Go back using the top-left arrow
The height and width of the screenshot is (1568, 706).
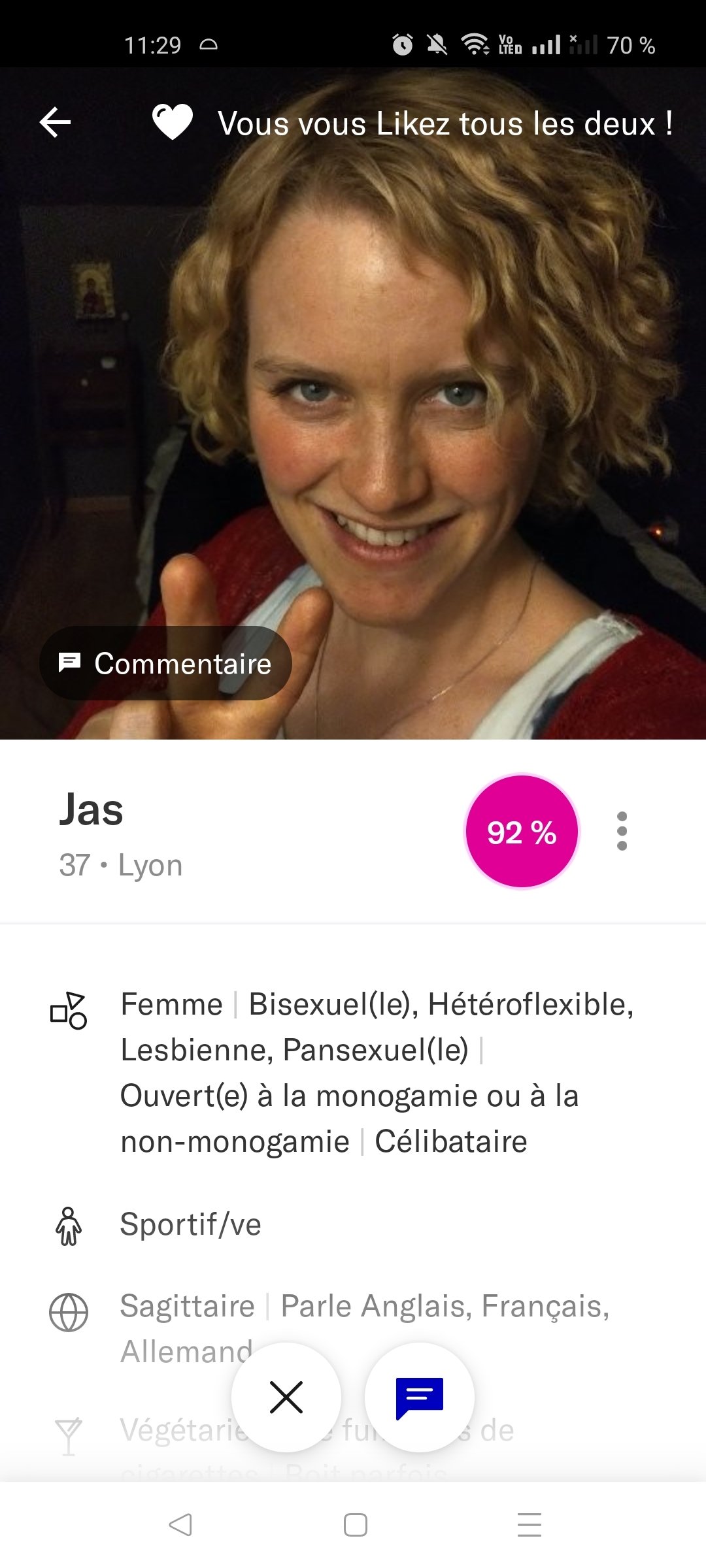[56, 123]
